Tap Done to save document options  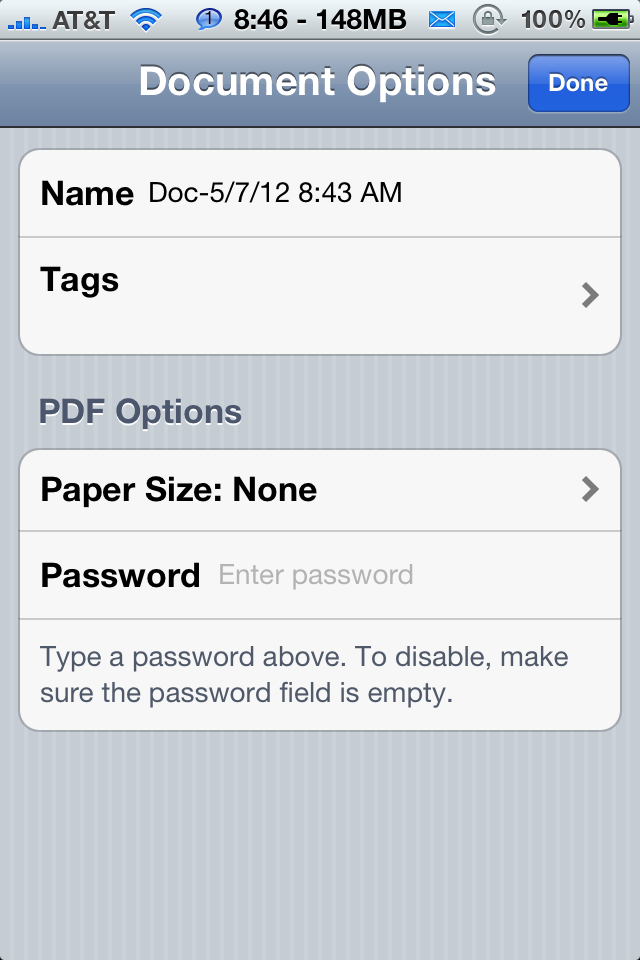click(578, 83)
